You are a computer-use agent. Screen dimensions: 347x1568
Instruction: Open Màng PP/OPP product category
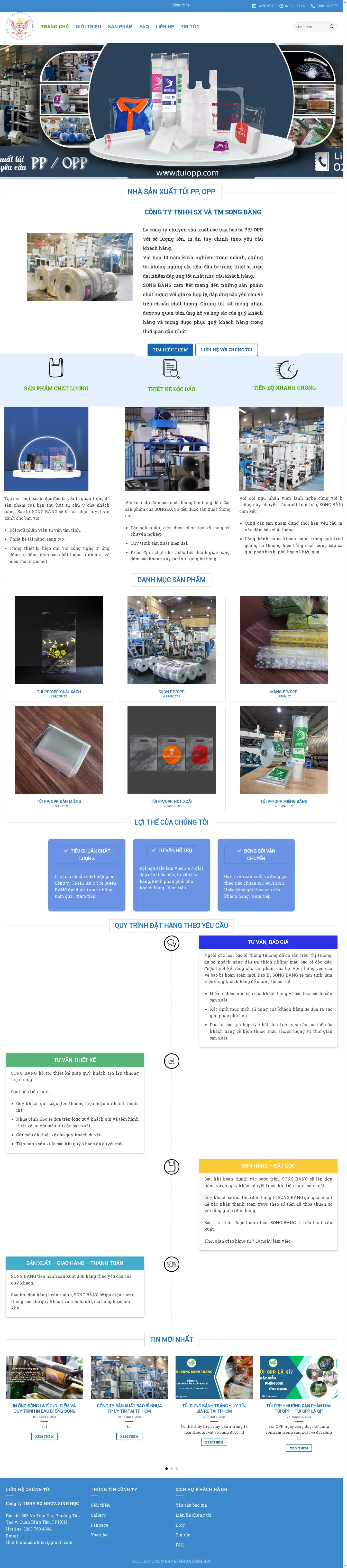click(x=284, y=692)
